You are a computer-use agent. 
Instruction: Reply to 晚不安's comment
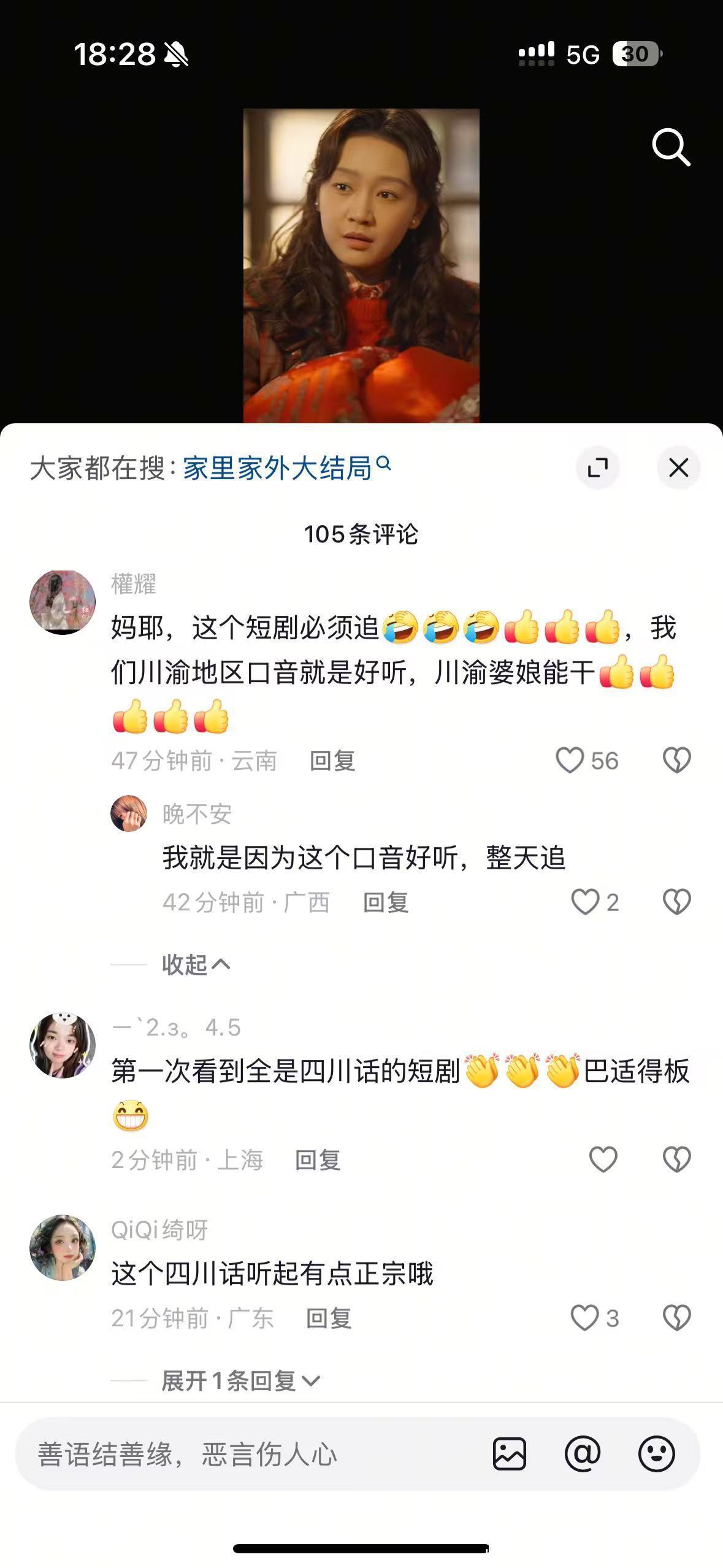tap(385, 903)
